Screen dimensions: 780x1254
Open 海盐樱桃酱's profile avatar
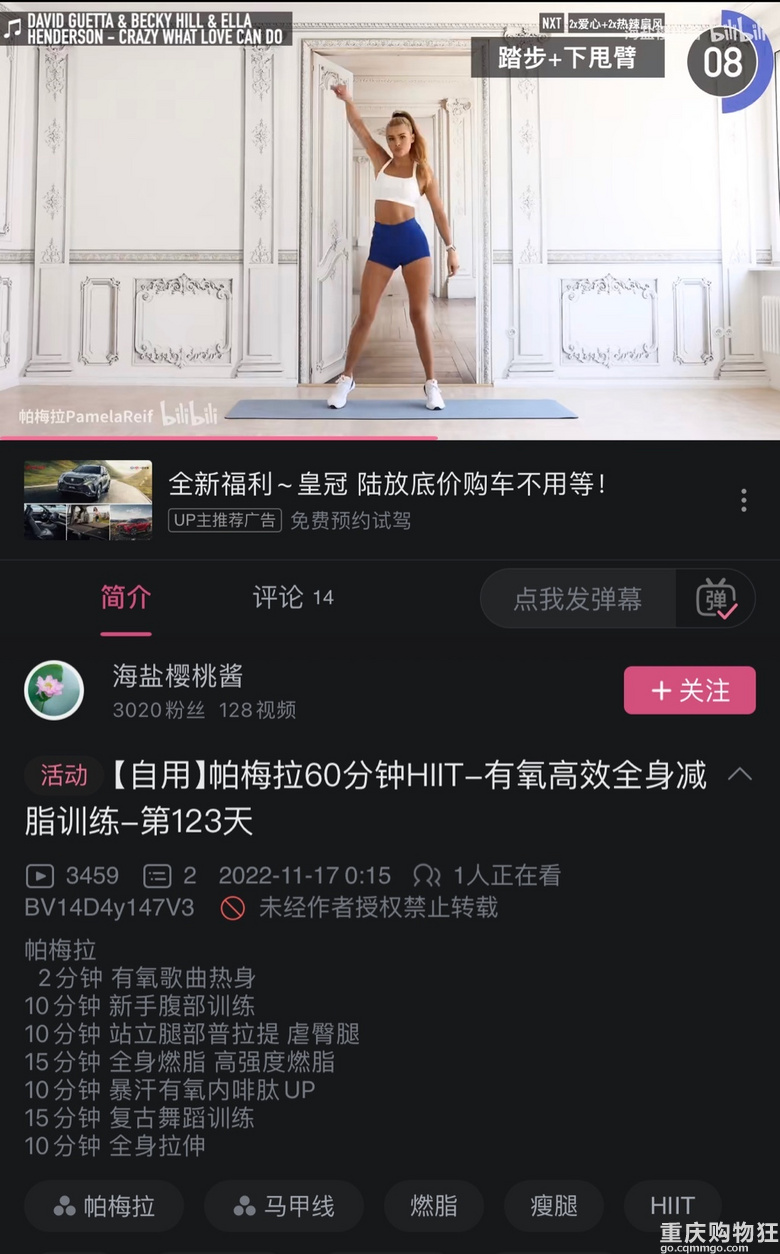54,690
